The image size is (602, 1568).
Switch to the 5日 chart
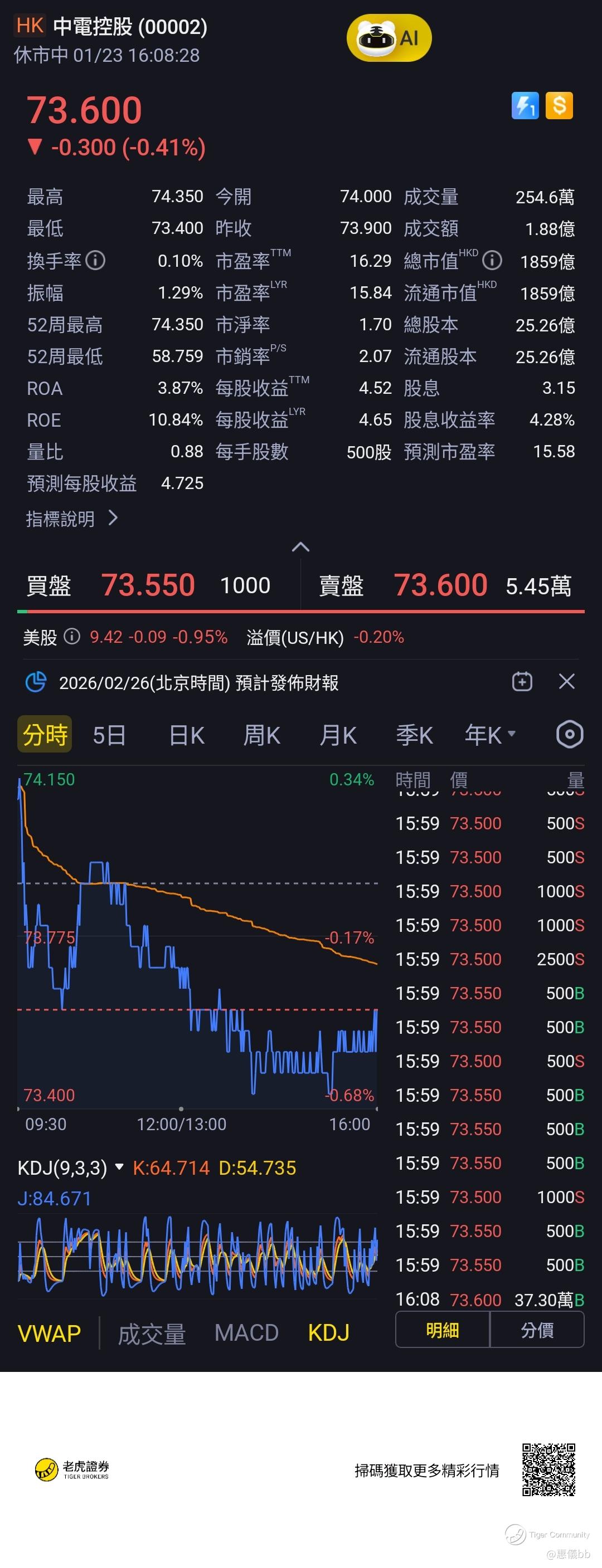(109, 735)
